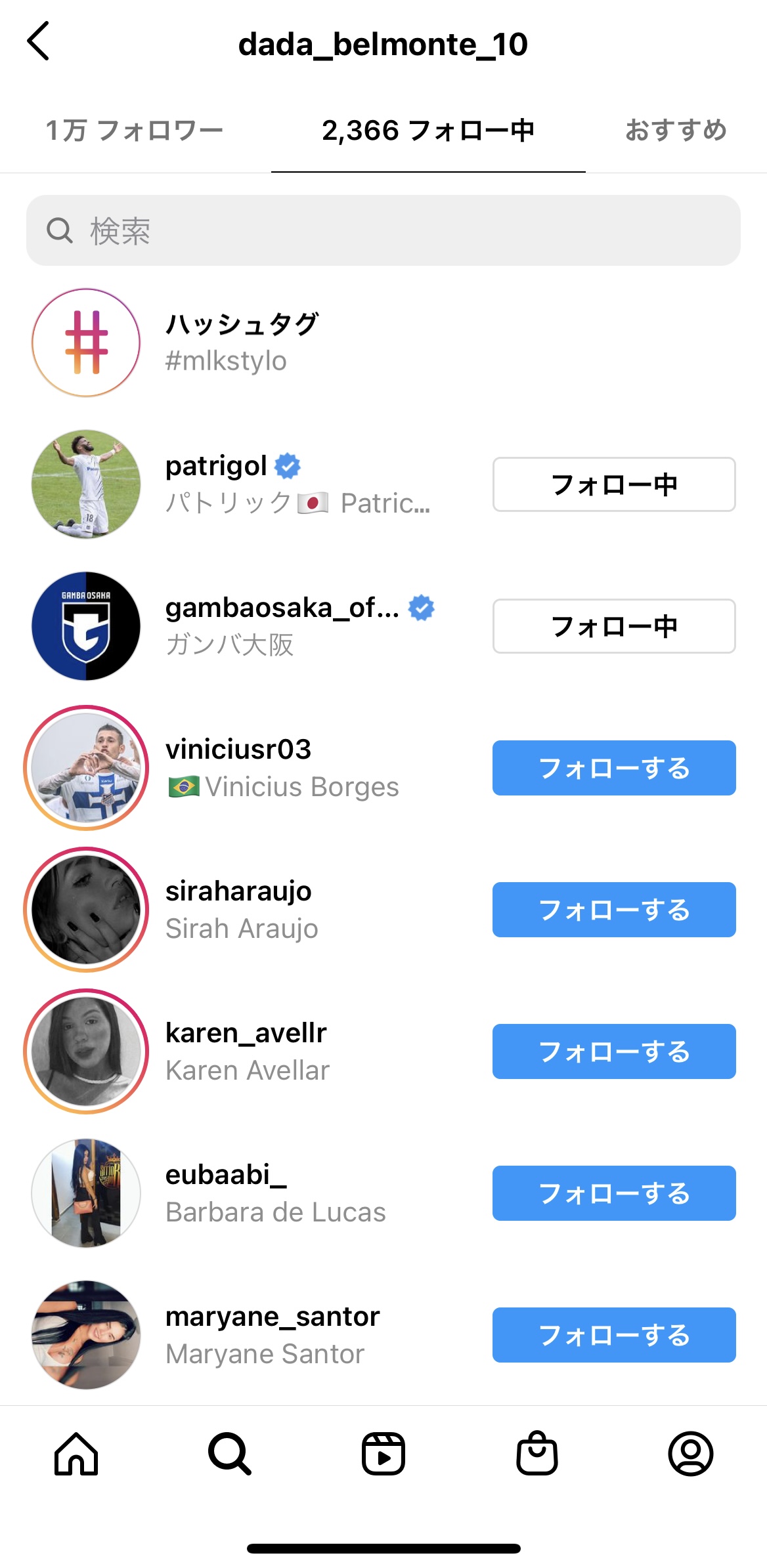The image size is (767, 1568).
Task: Follow eubaabi_
Action: [613, 1193]
